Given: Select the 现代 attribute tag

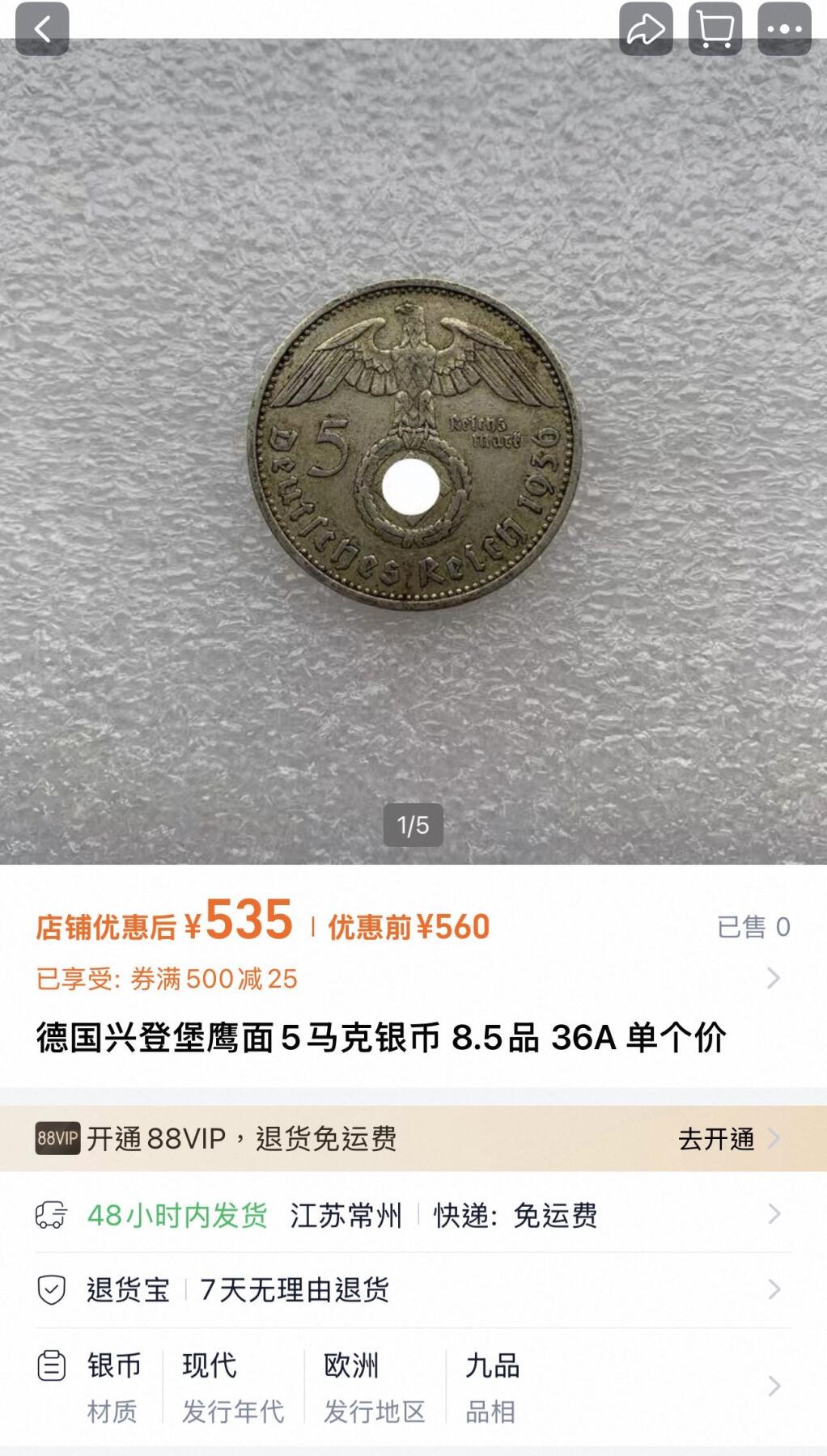Looking at the screenshot, I should (209, 1367).
